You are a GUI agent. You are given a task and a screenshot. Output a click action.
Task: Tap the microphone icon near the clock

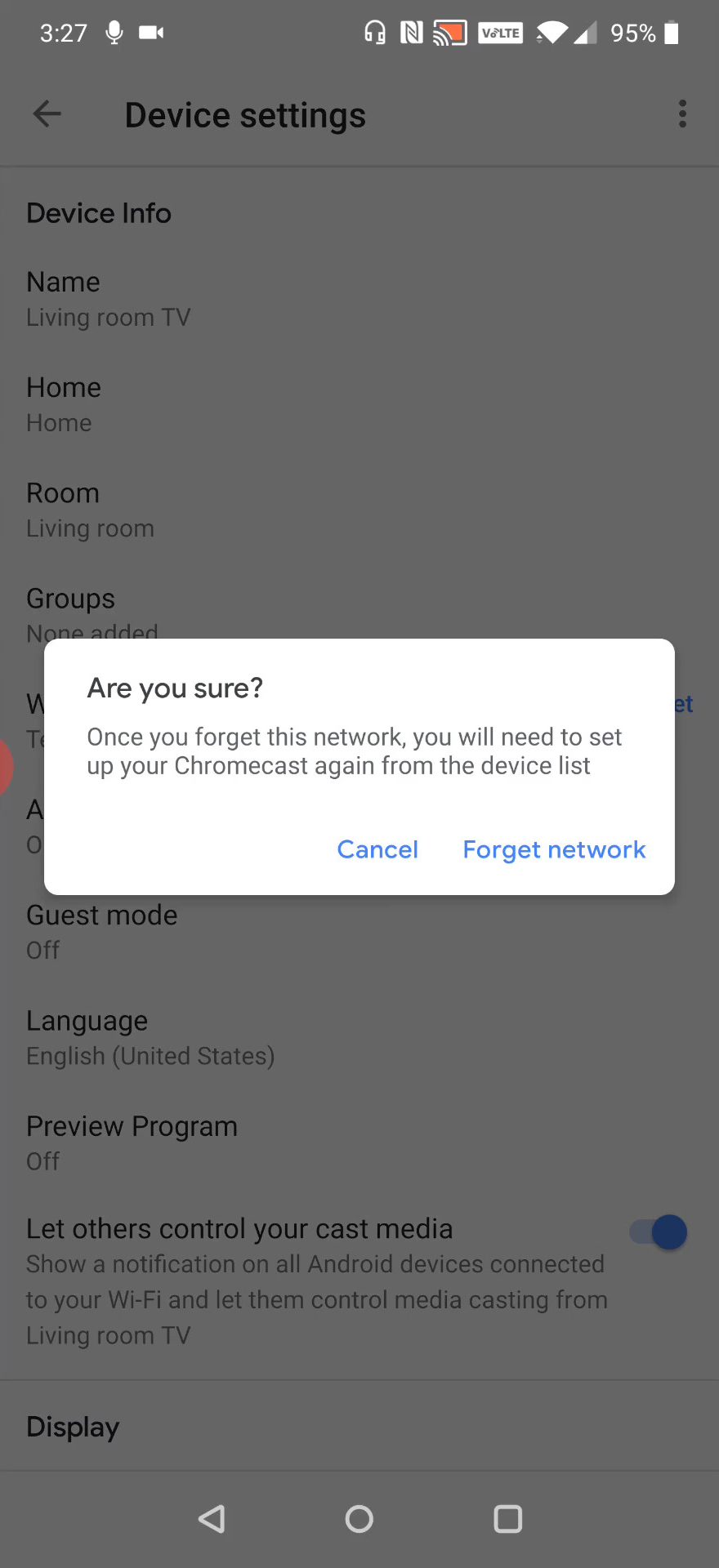(x=114, y=33)
